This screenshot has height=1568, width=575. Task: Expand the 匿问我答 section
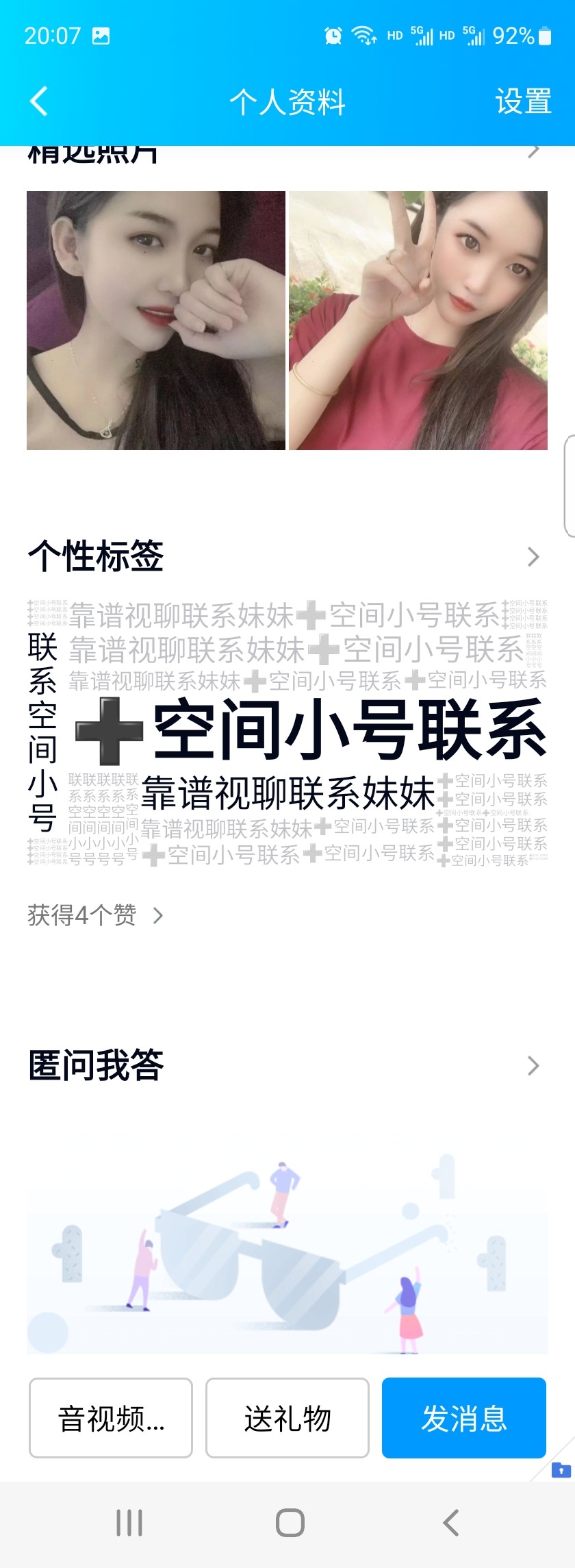[x=533, y=1065]
